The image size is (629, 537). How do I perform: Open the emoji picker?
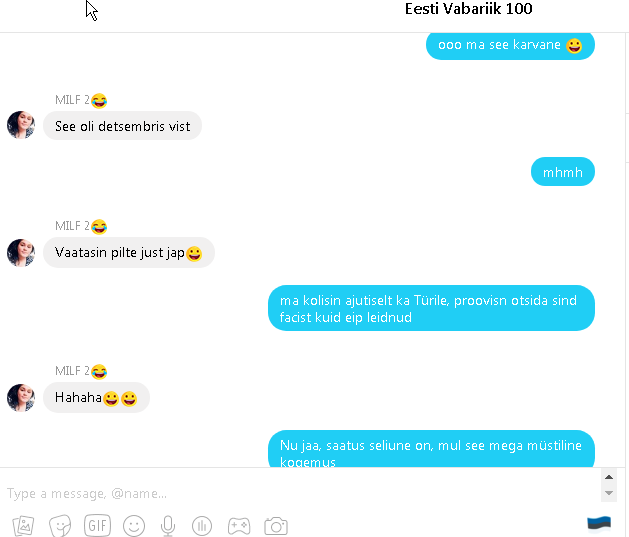click(134, 526)
